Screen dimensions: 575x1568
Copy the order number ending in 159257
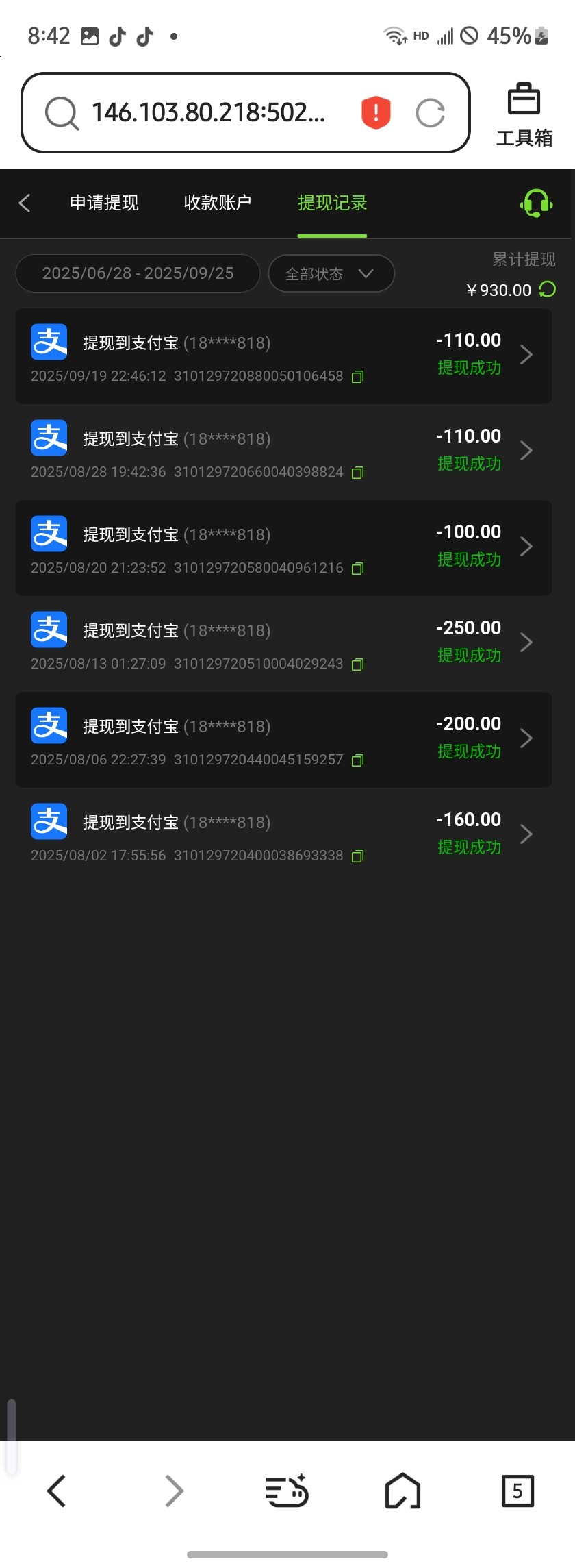click(x=357, y=760)
